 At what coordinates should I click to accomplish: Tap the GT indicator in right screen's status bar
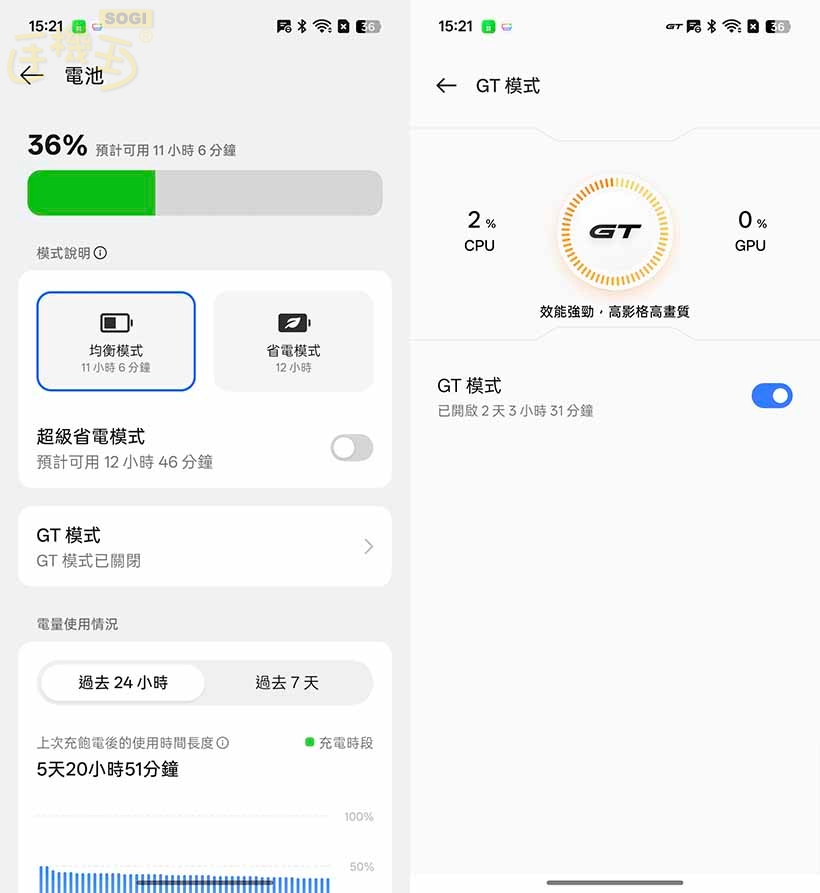coord(673,27)
